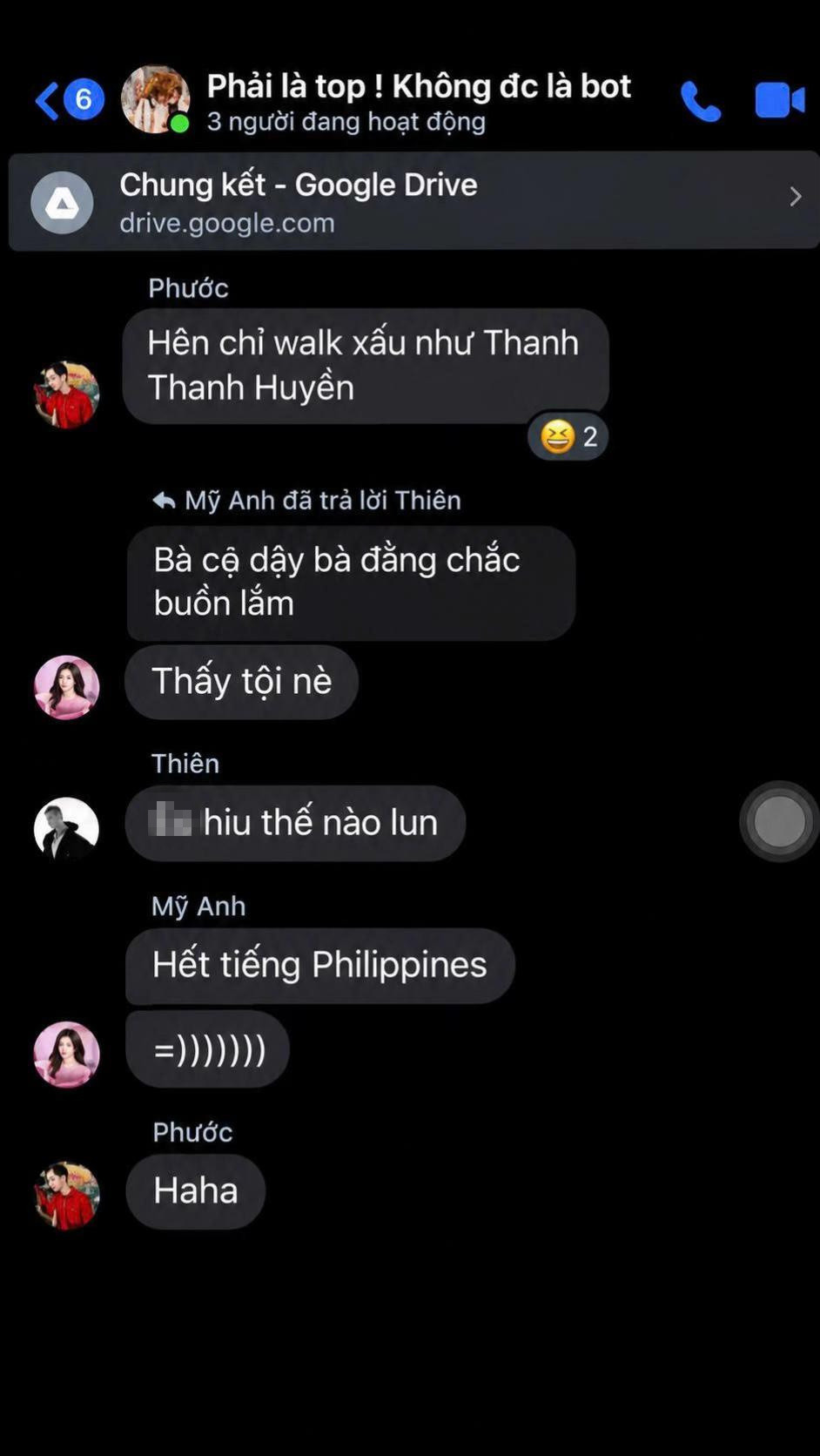Go back to the chats list
The image size is (820, 1456).
click(x=68, y=100)
